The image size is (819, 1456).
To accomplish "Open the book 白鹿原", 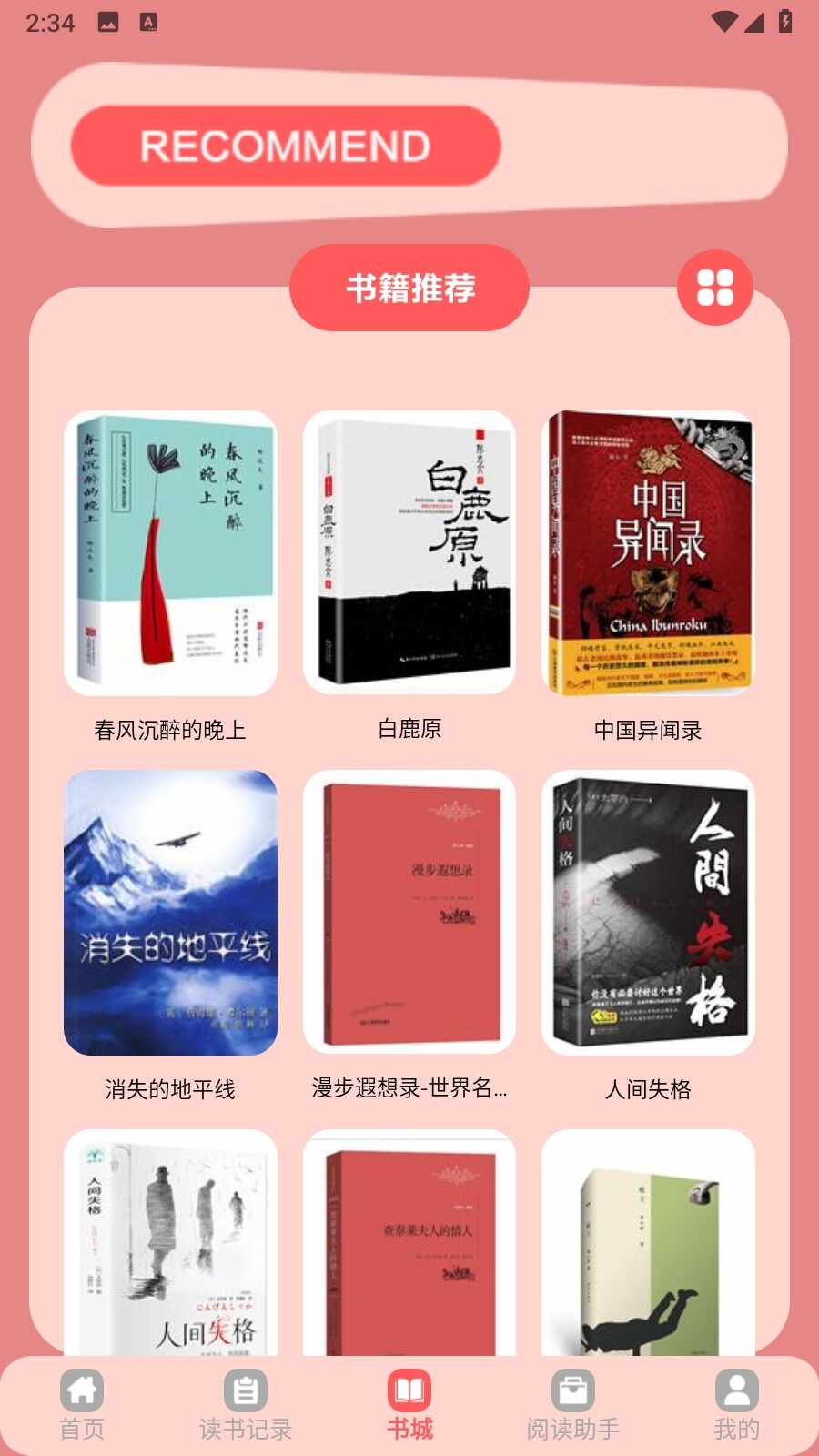I will pyautogui.click(x=409, y=551).
